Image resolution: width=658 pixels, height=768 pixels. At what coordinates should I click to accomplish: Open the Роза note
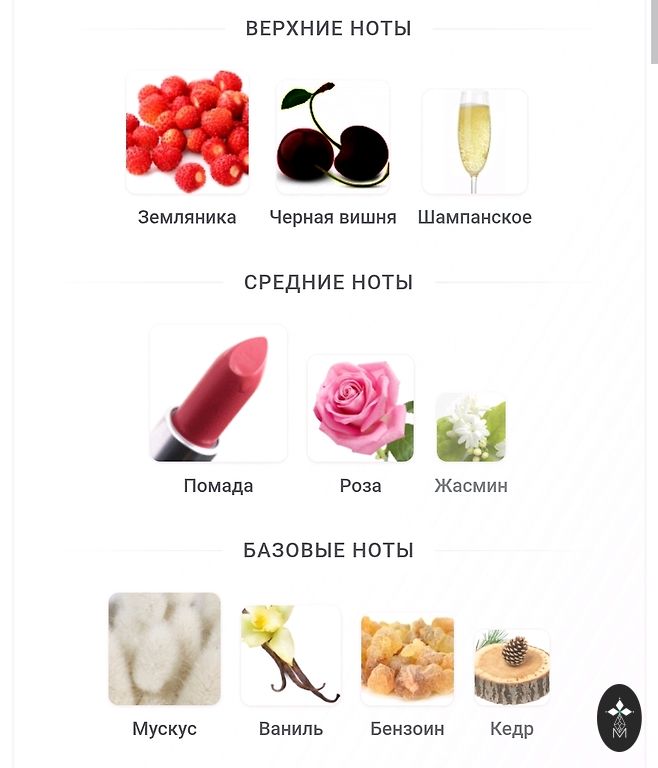tap(360, 408)
